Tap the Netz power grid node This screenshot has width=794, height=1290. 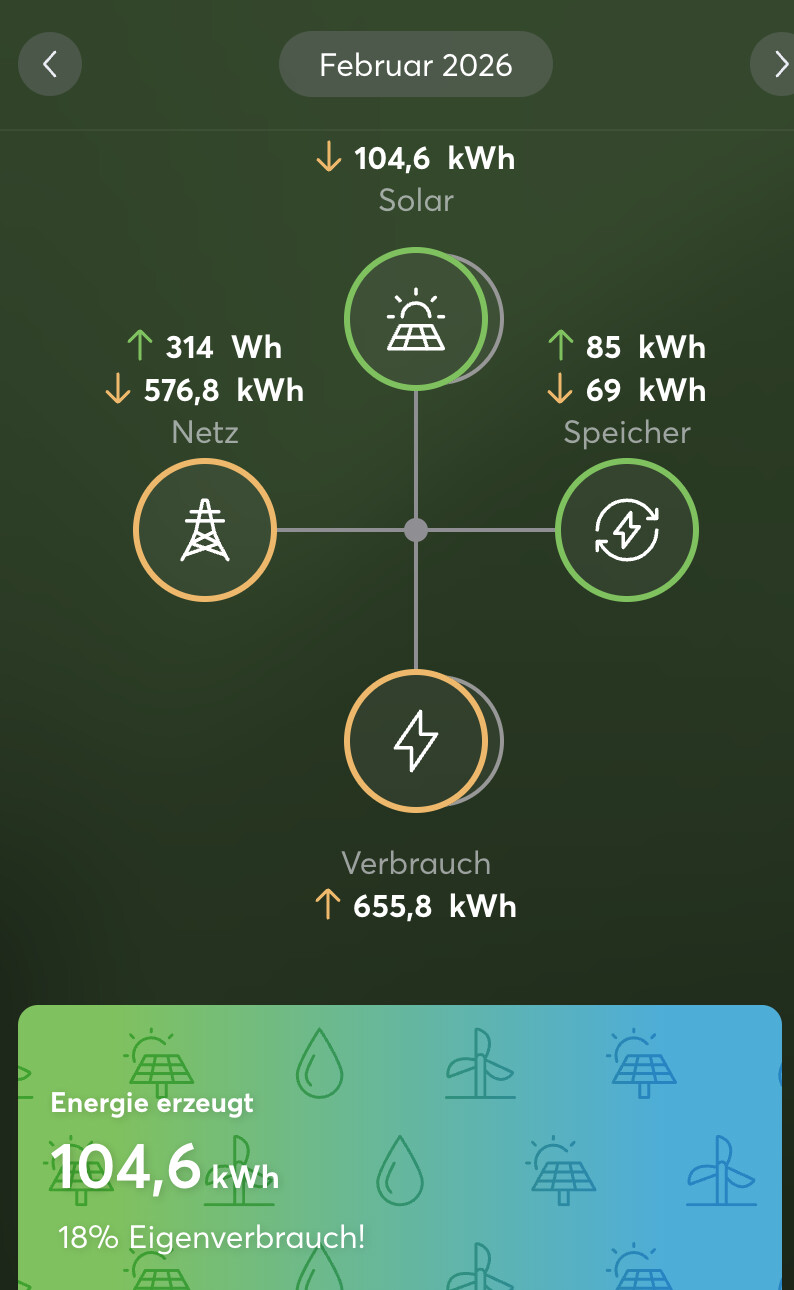(204, 529)
